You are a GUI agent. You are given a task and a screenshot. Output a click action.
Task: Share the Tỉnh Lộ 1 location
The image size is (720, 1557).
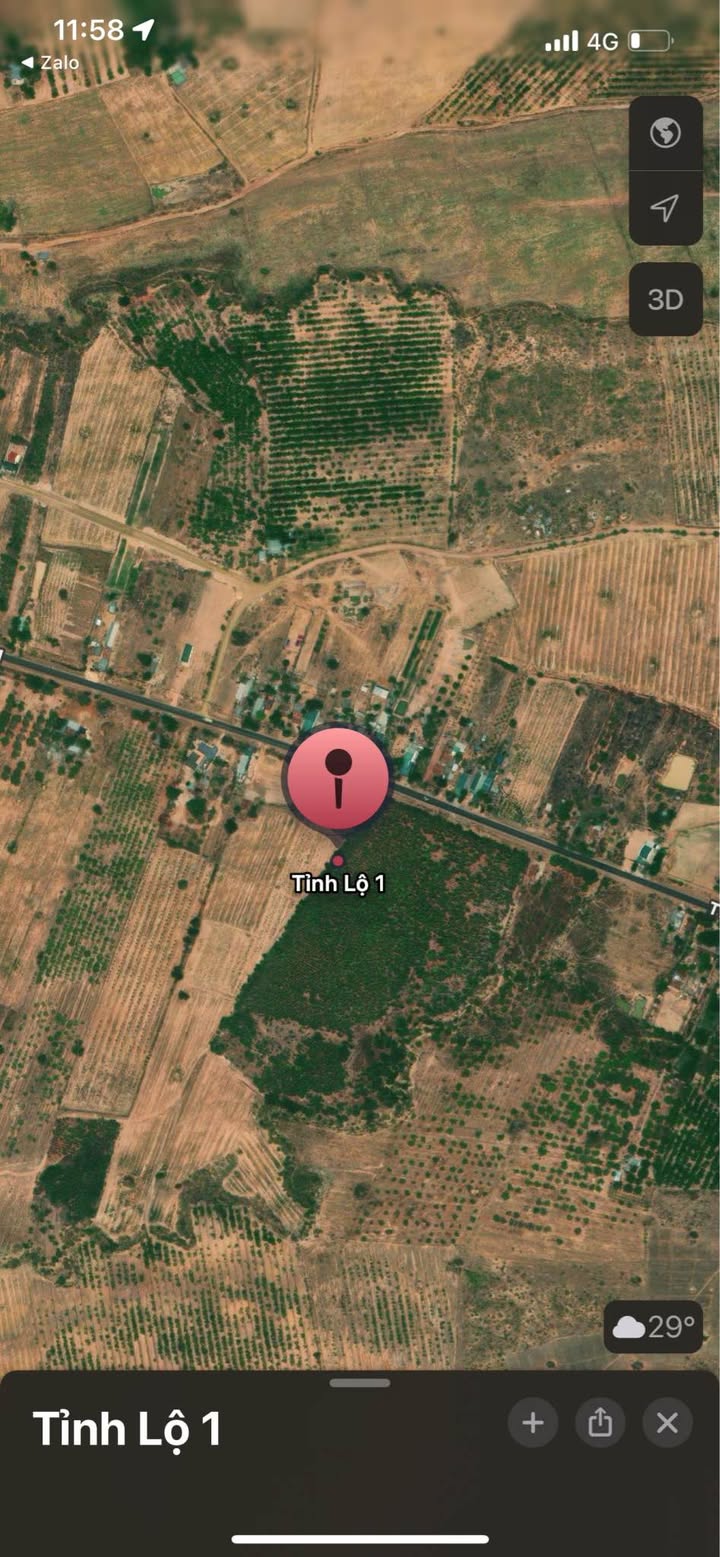click(600, 1422)
